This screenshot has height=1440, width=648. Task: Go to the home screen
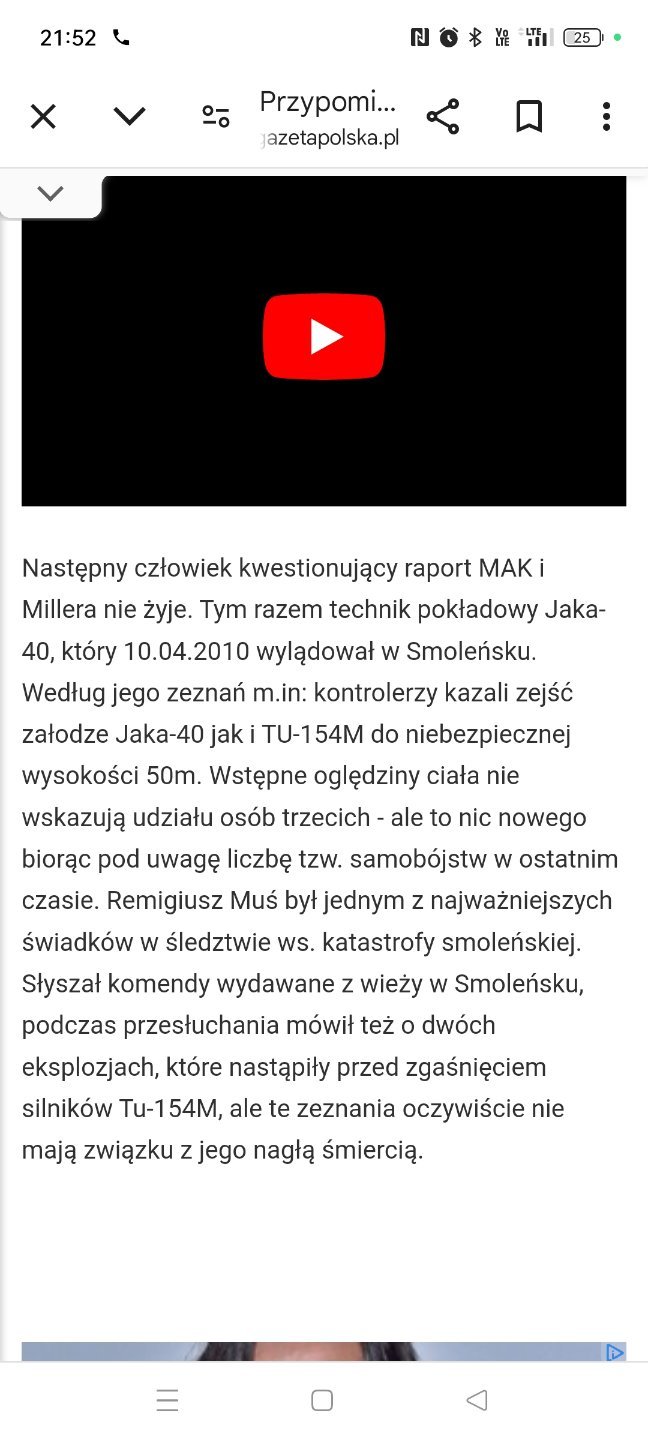tap(322, 1401)
